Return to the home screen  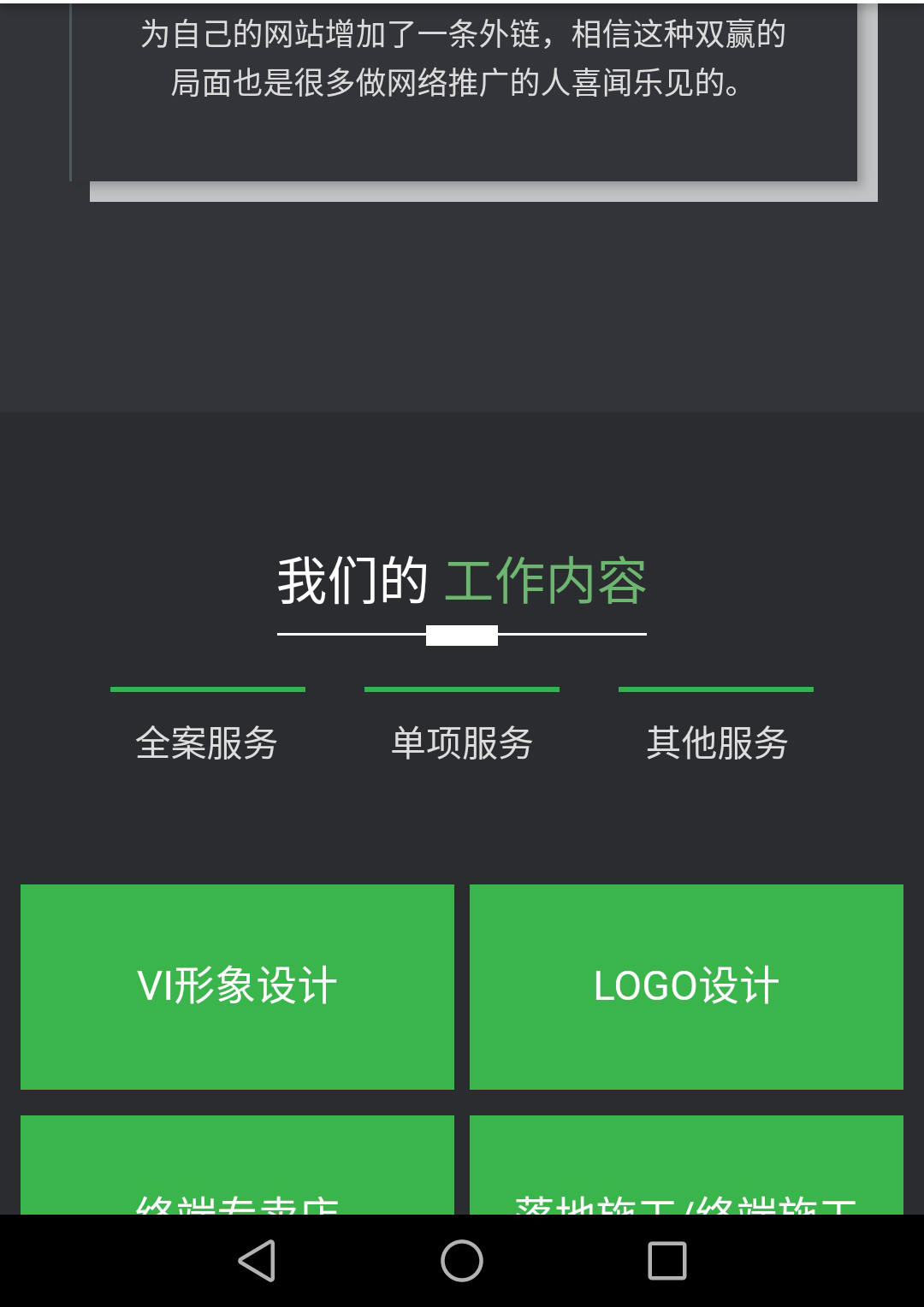click(462, 1261)
